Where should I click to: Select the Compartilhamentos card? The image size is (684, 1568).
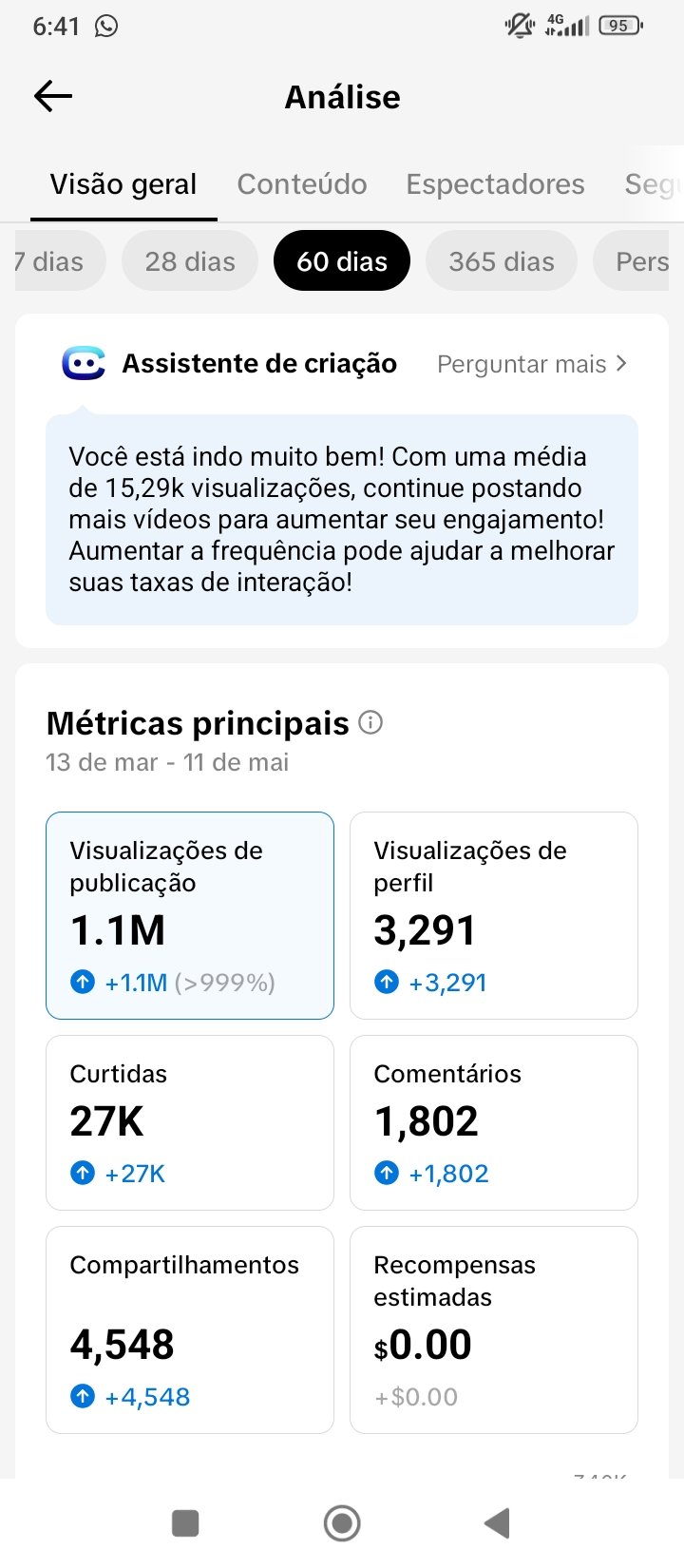pyautogui.click(x=190, y=1329)
